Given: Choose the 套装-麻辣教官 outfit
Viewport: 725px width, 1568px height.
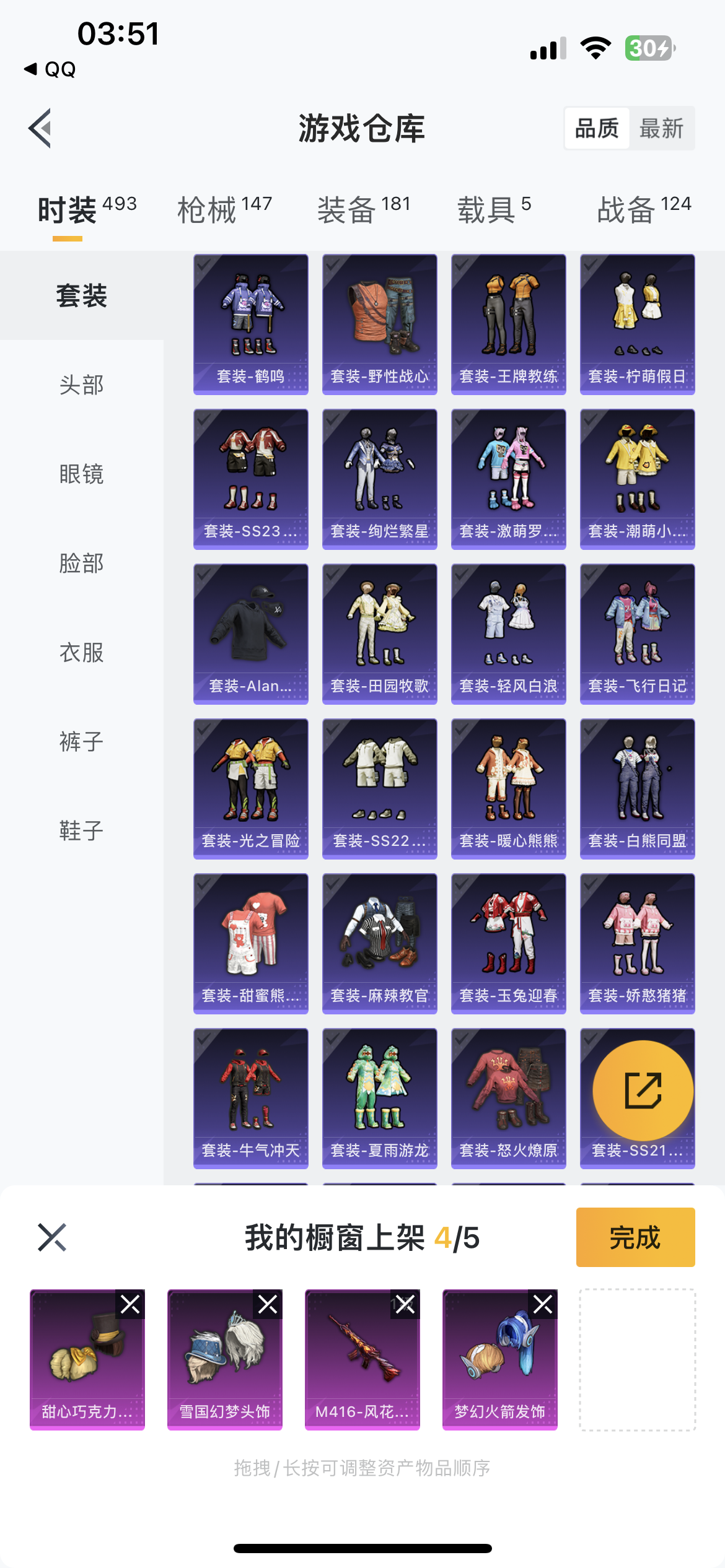Looking at the screenshot, I should [x=379, y=943].
